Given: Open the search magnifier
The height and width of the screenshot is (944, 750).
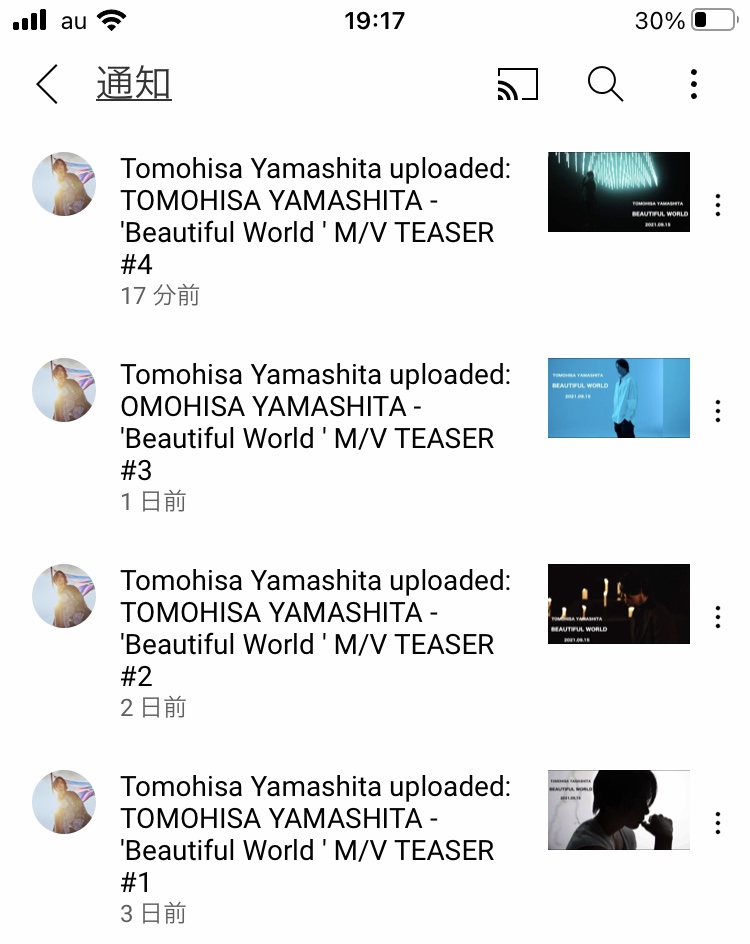Looking at the screenshot, I should (605, 85).
